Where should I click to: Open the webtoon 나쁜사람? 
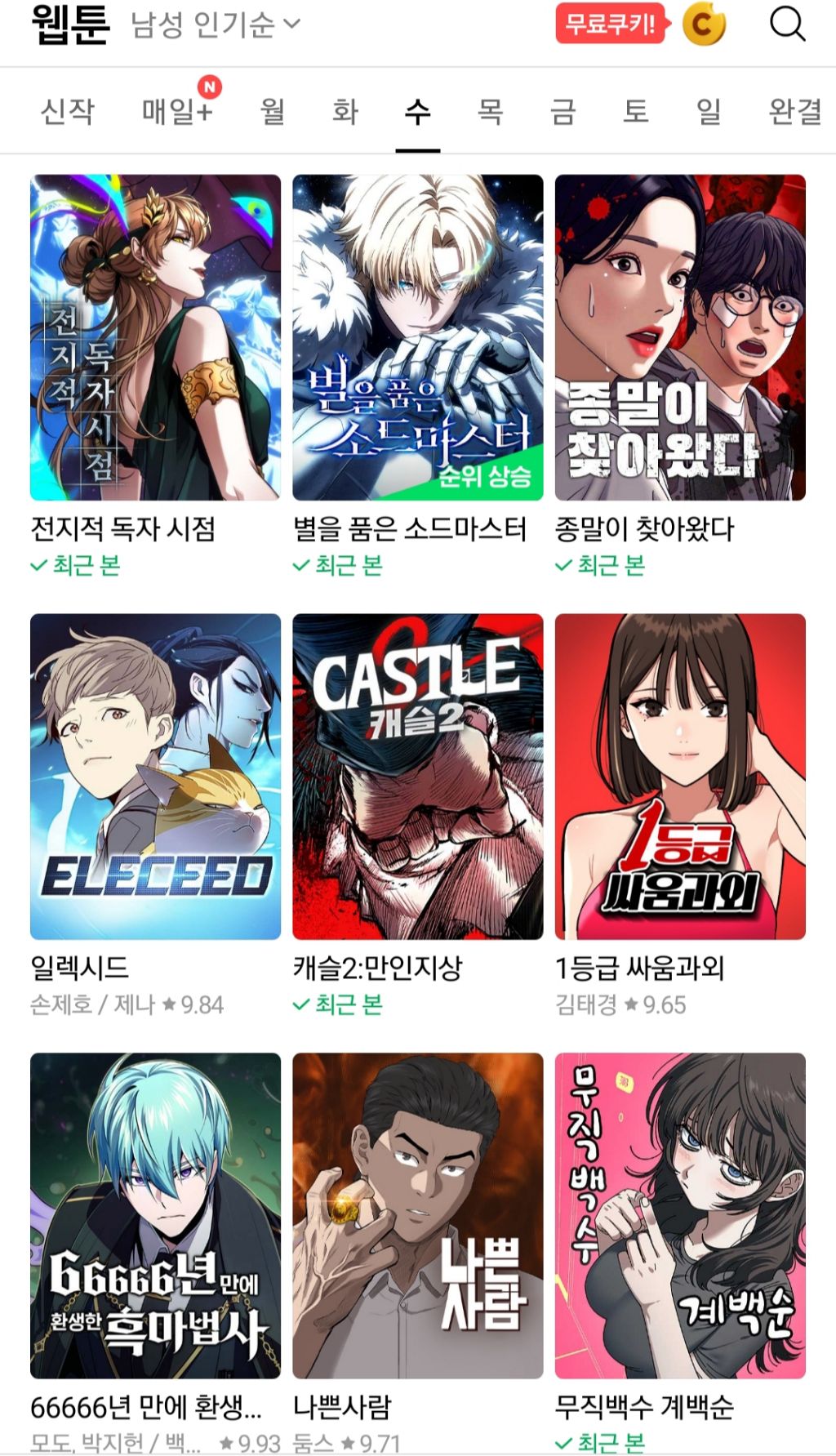coord(417,1215)
